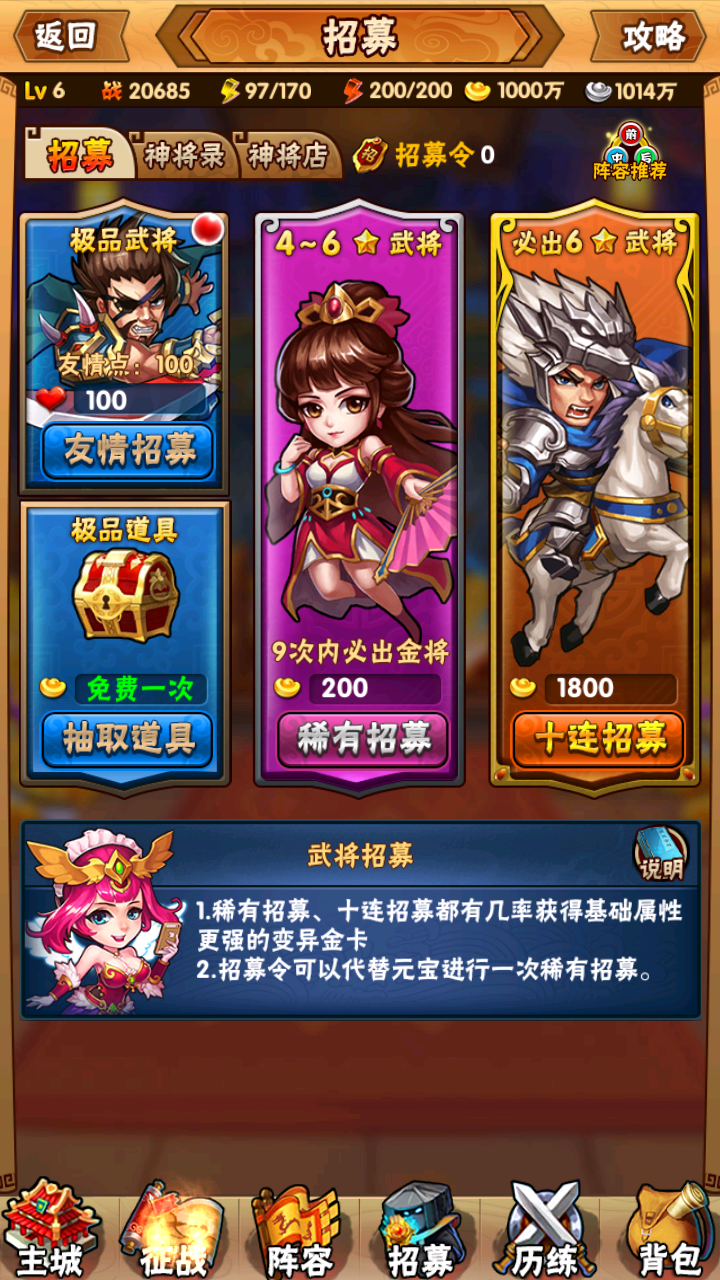Go to 主城 in bottom navigation

tap(50, 1232)
